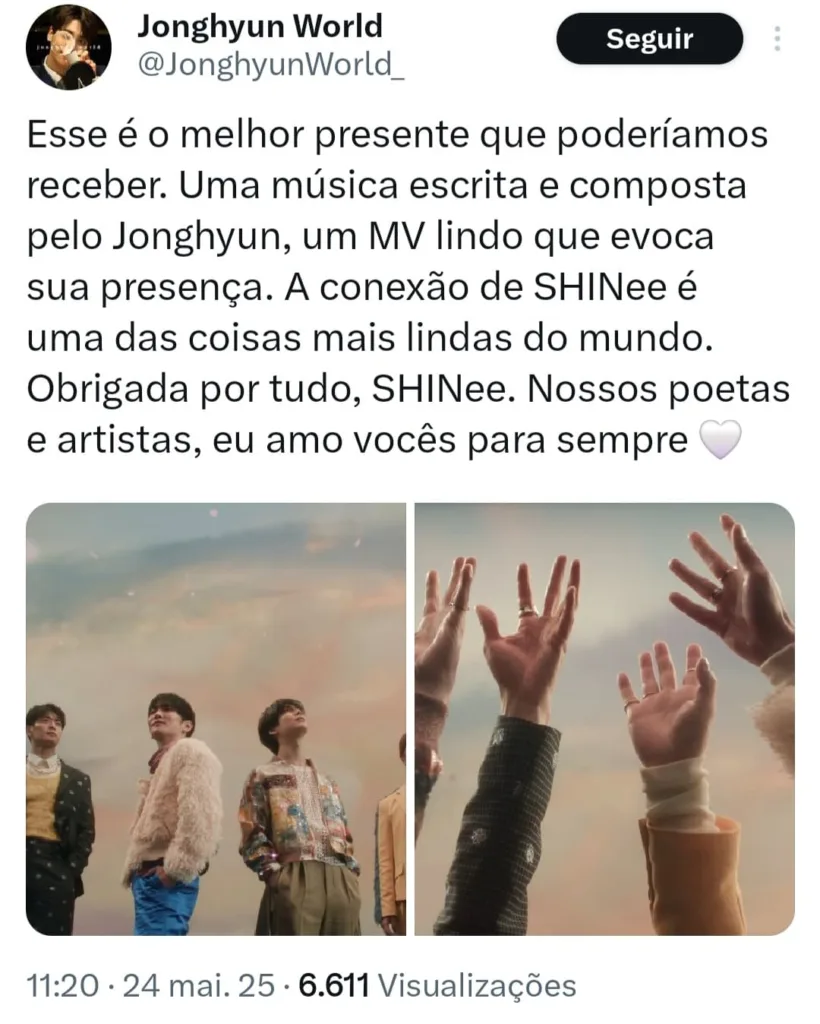Image resolution: width=820 pixels, height=1024 pixels.
Task: Follow Jonghyun World with Seguir button
Action: (649, 40)
